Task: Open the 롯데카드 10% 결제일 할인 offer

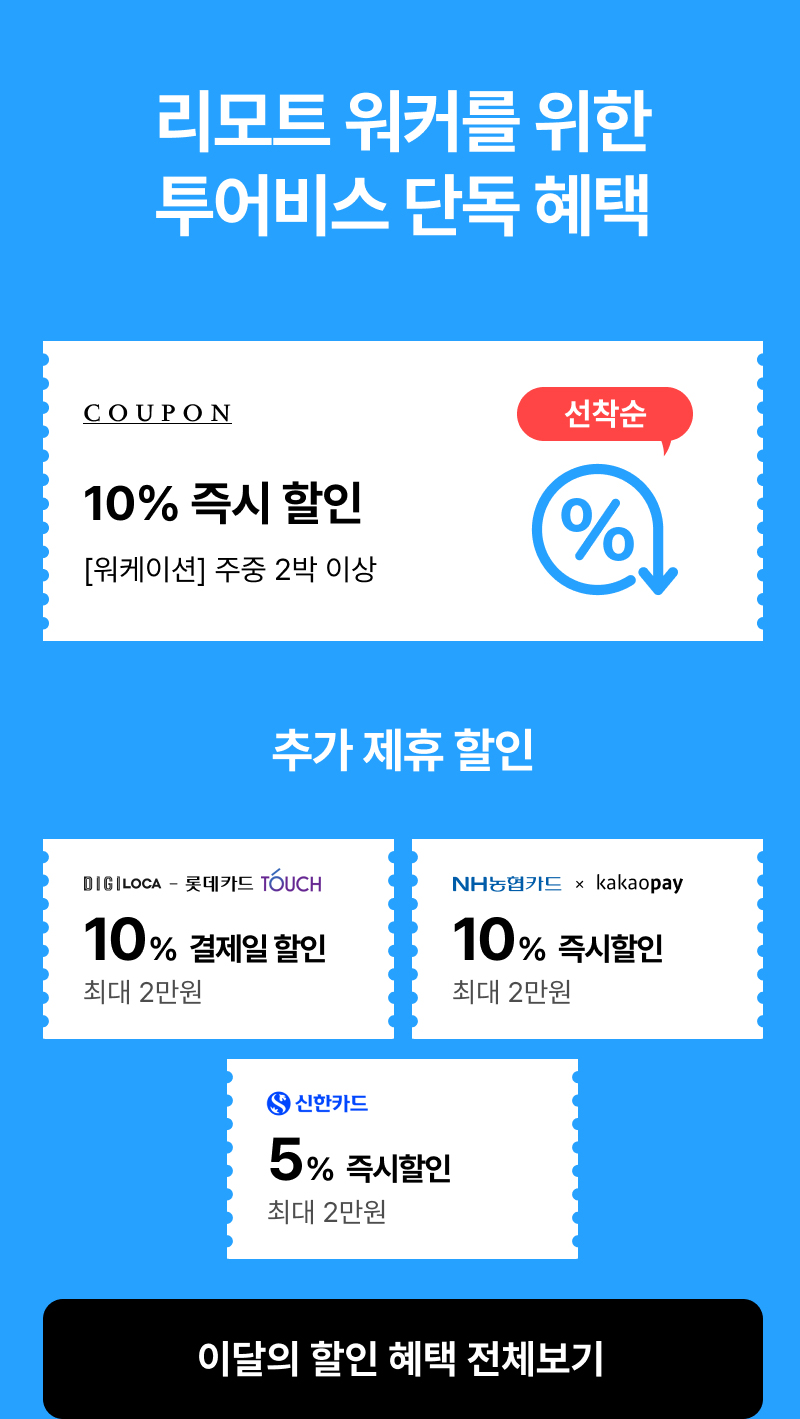Action: click(218, 939)
